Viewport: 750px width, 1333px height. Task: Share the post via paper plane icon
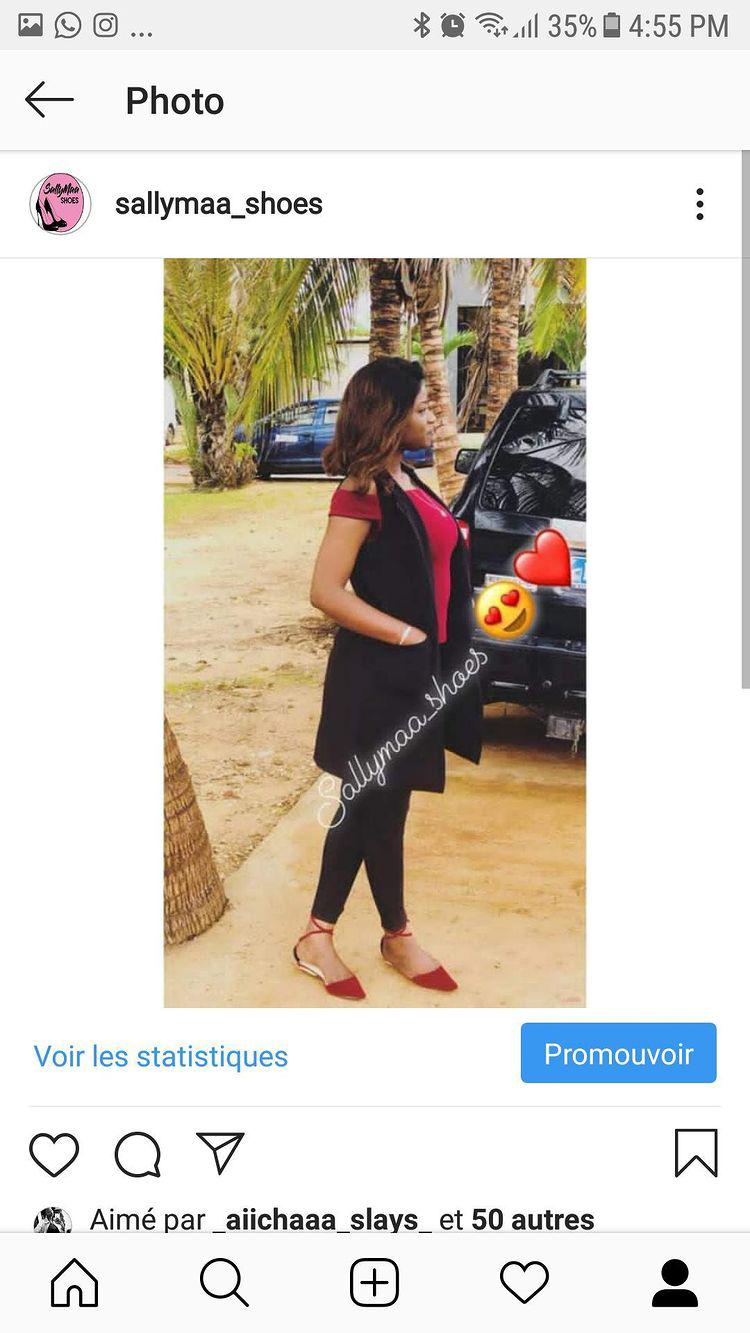pyautogui.click(x=220, y=1154)
